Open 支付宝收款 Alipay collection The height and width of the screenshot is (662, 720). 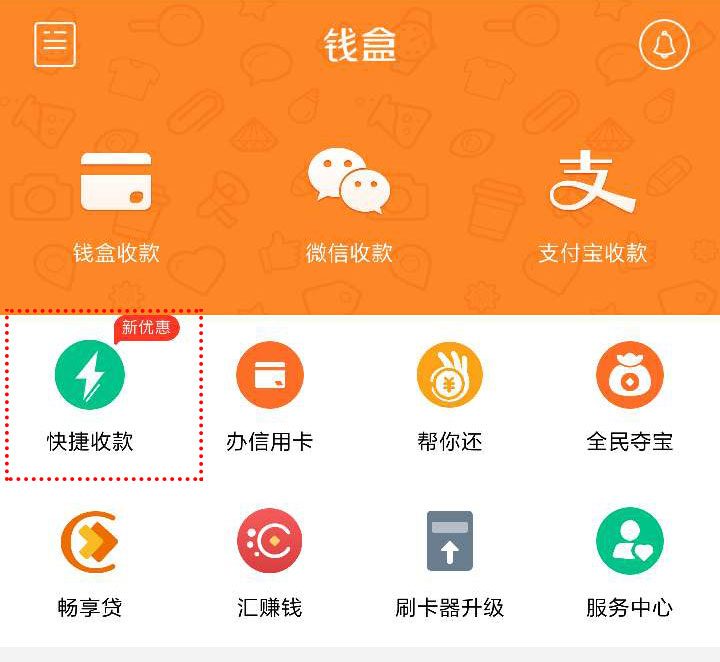point(593,205)
